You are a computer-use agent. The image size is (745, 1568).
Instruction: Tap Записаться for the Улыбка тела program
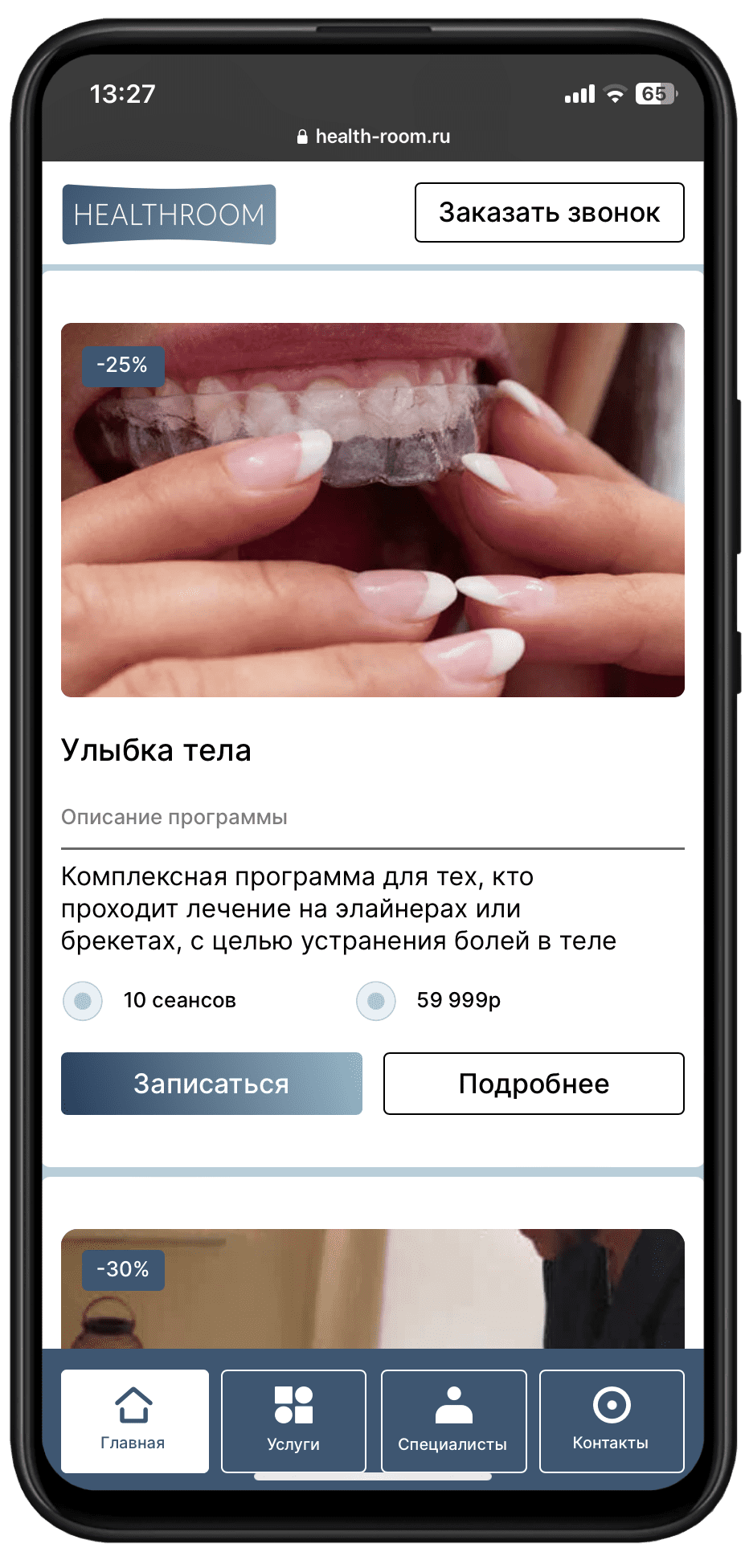coord(211,1084)
